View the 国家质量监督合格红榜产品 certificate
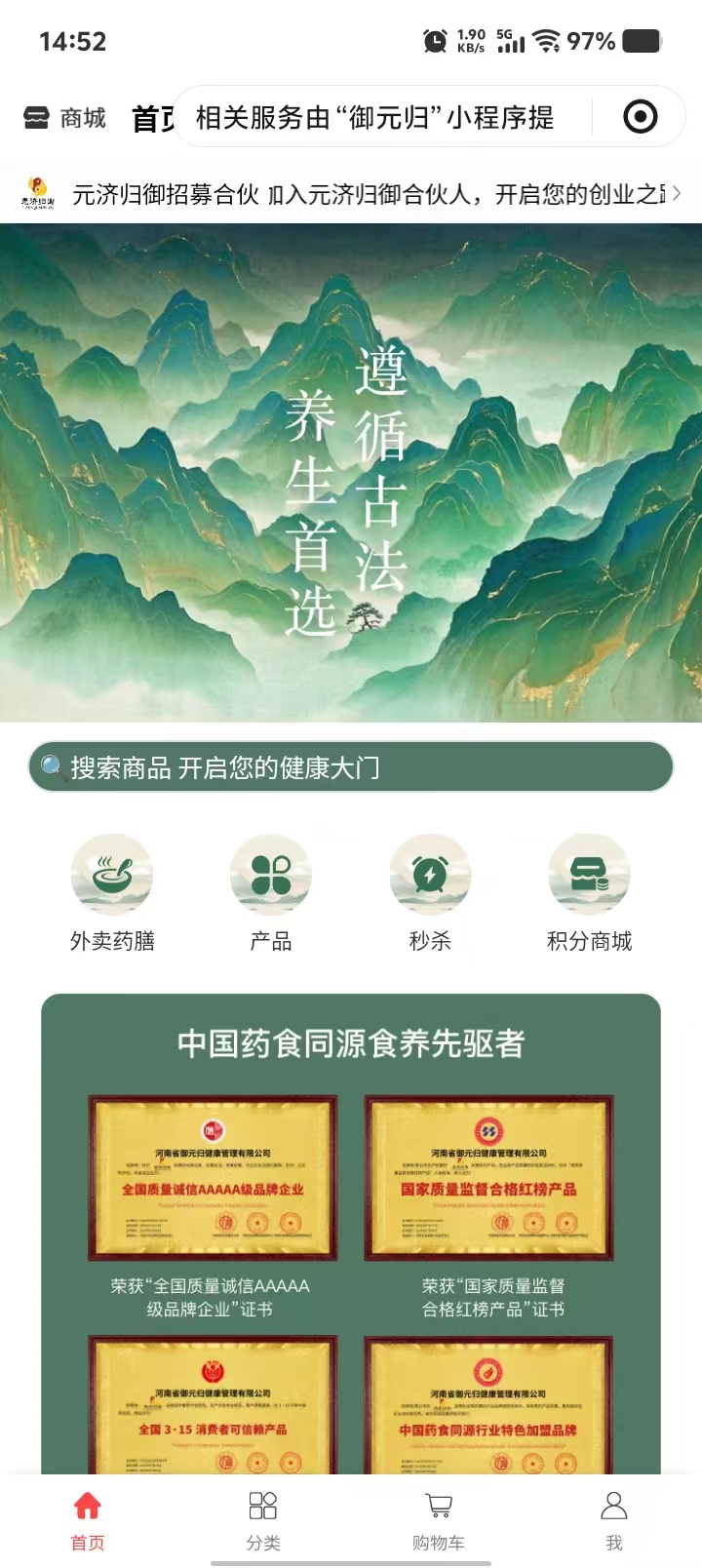The image size is (702, 1568). [489, 1178]
